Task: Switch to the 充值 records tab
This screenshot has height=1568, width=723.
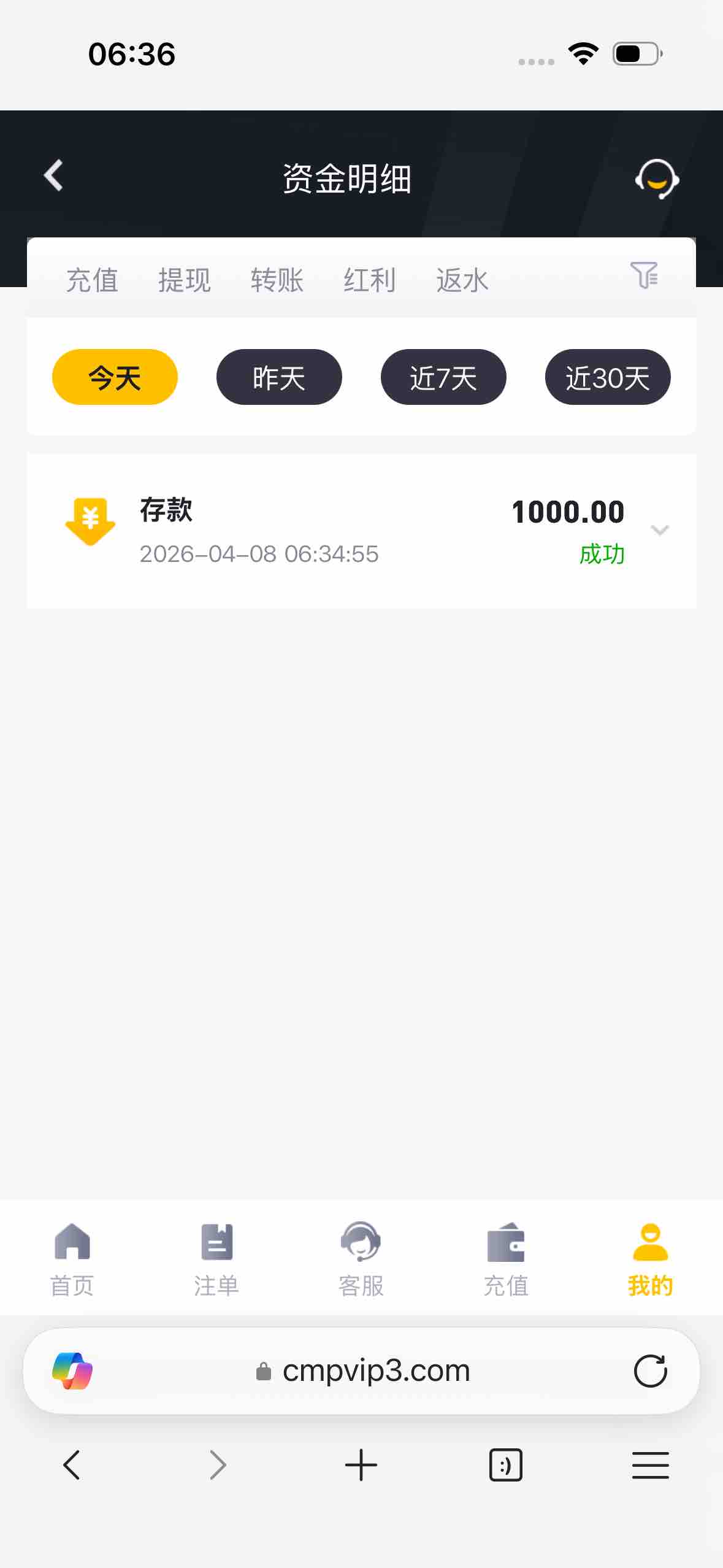Action: 92,280
